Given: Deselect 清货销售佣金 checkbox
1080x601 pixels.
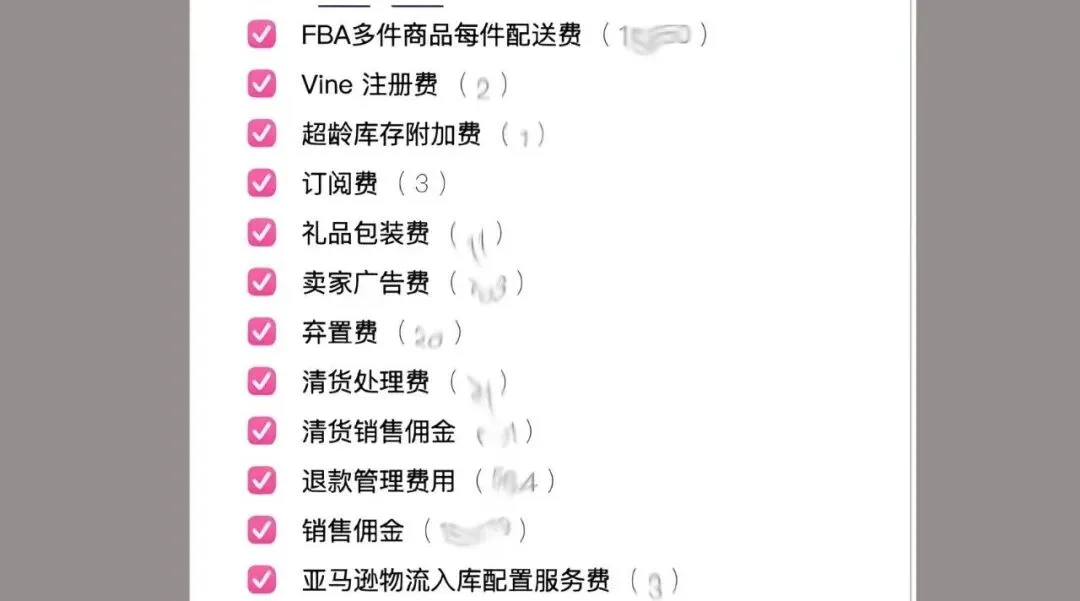Looking at the screenshot, I should click(x=261, y=431).
